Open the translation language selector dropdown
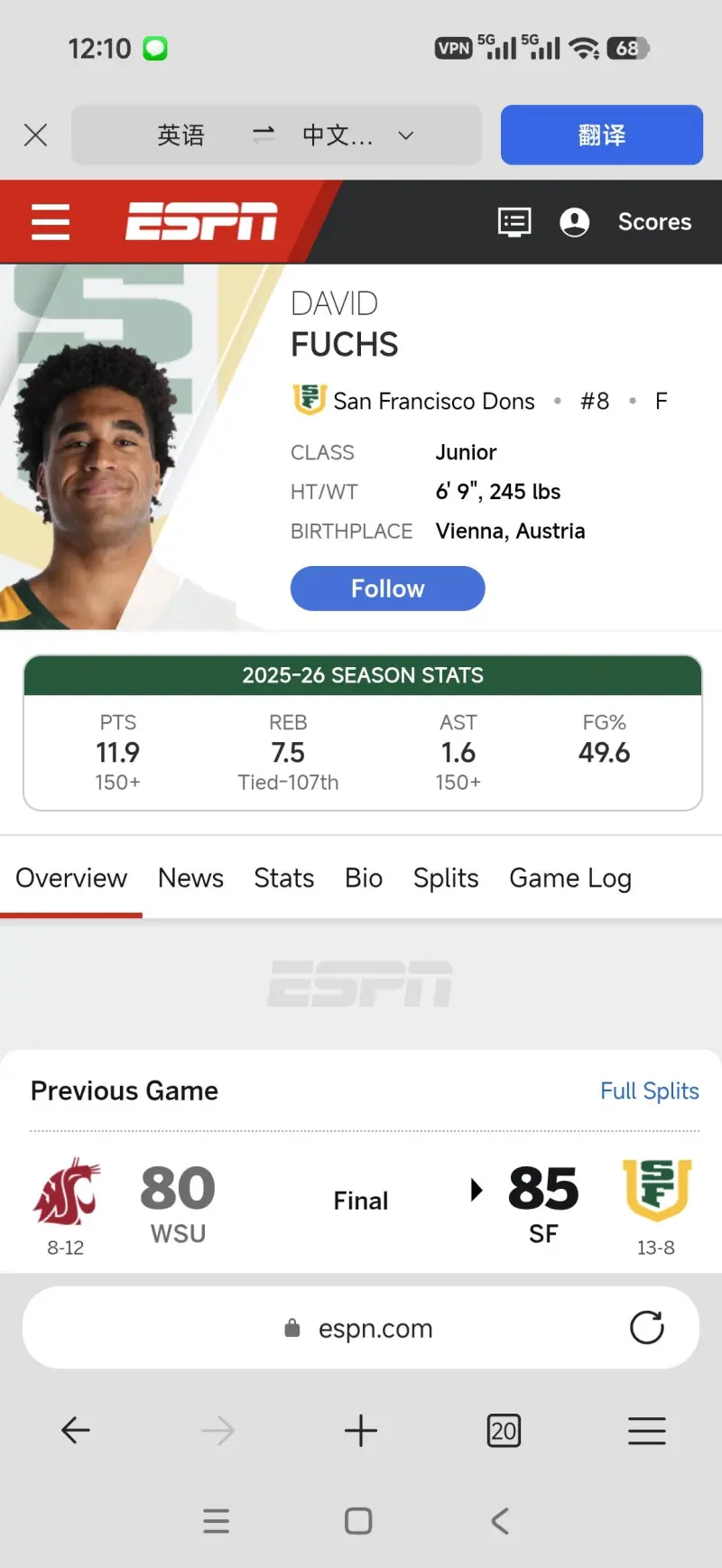 (x=405, y=135)
